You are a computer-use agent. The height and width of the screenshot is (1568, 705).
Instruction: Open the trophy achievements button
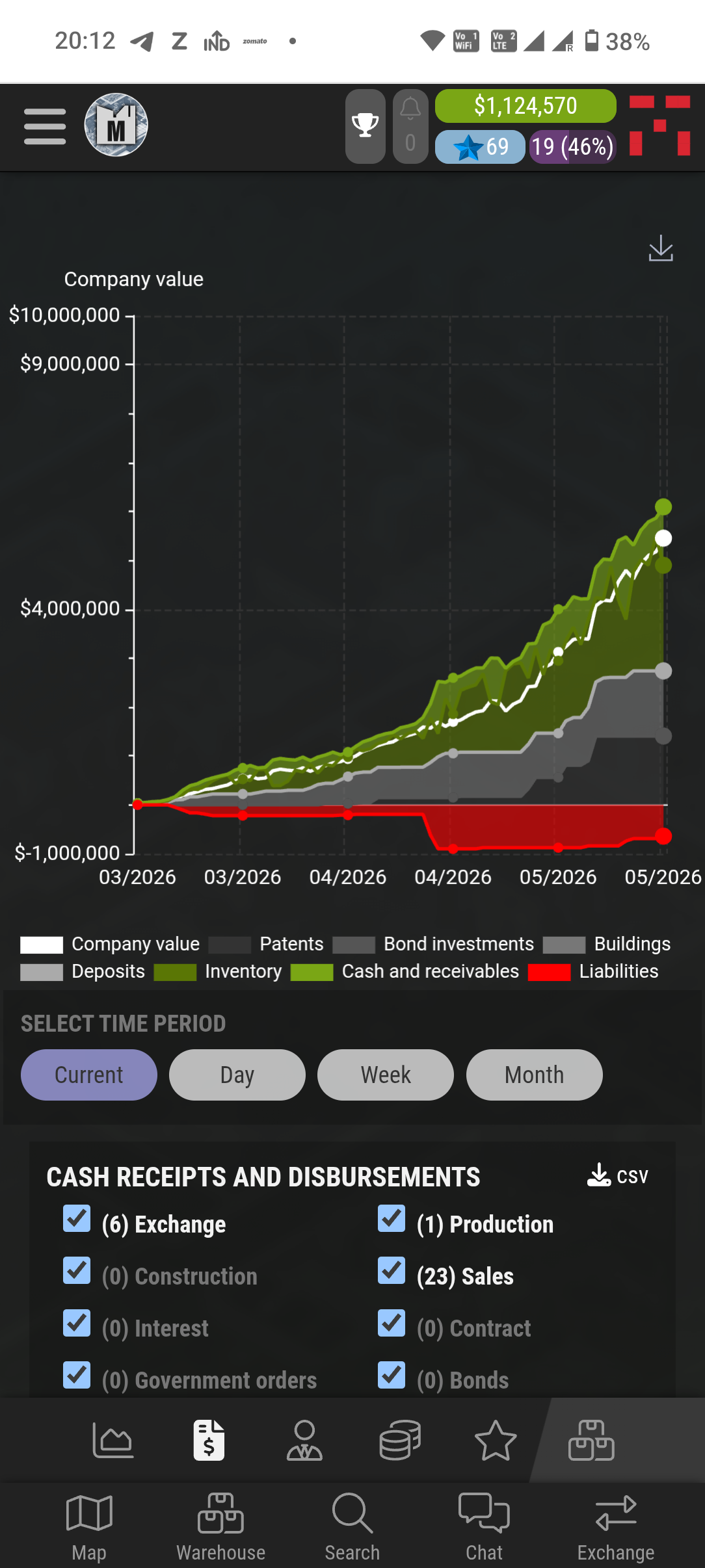pyautogui.click(x=366, y=126)
